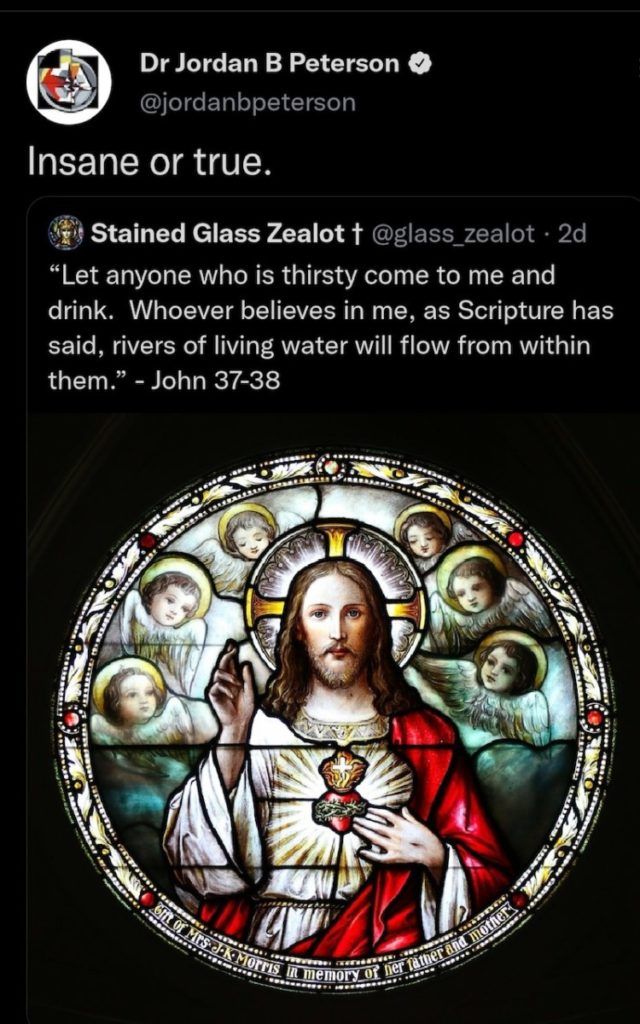
Task: Open Dr Jordan B Peterson's profile avatar
Action: [x=69, y=82]
